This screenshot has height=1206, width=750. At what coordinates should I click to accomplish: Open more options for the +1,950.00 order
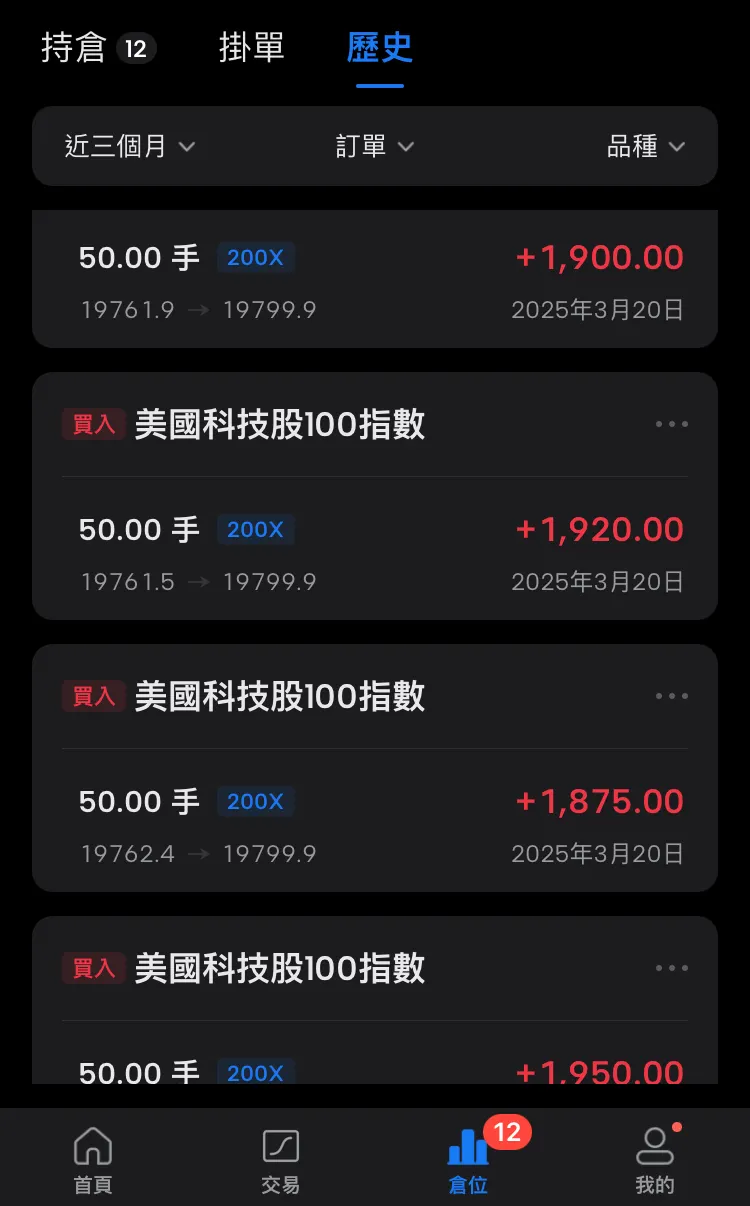tap(671, 968)
